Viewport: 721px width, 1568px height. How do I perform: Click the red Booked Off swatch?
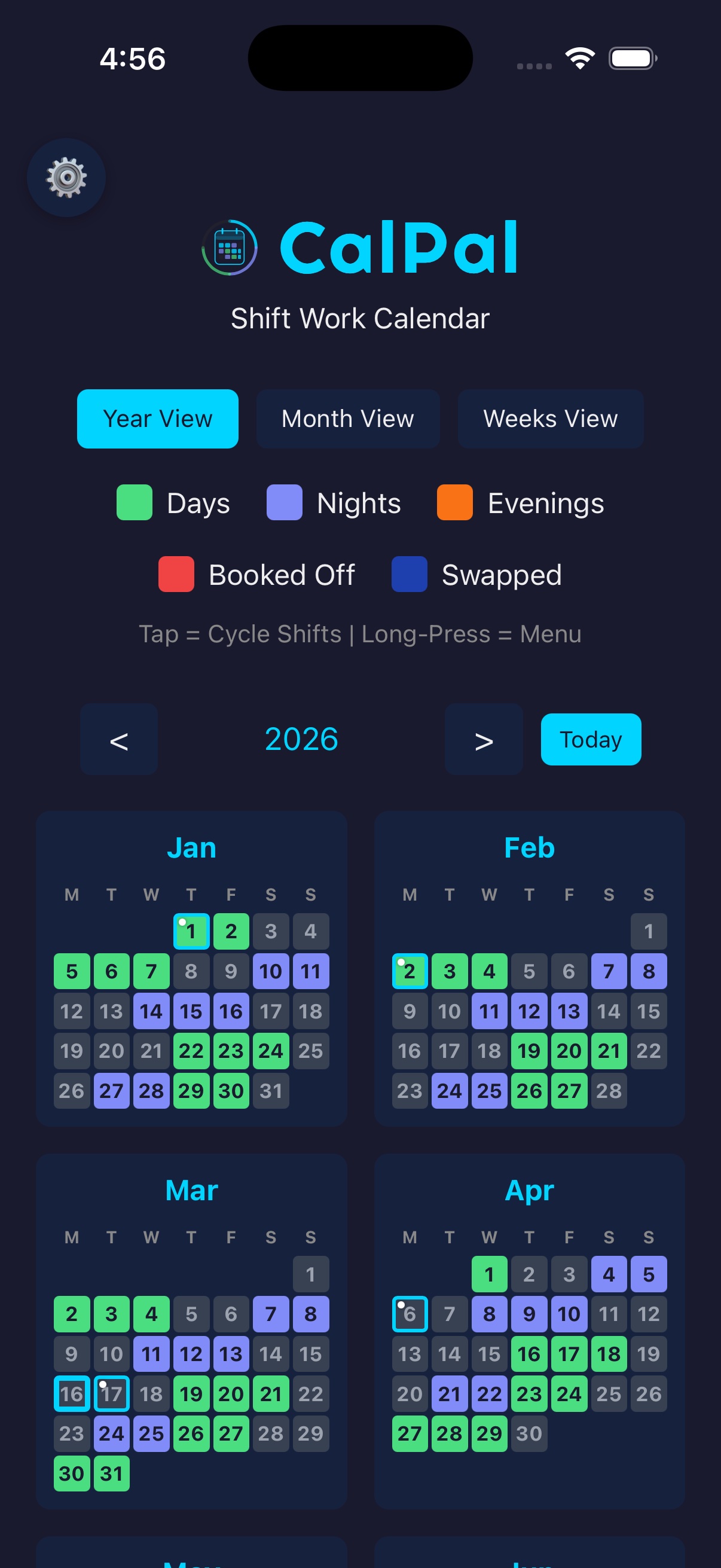click(175, 574)
